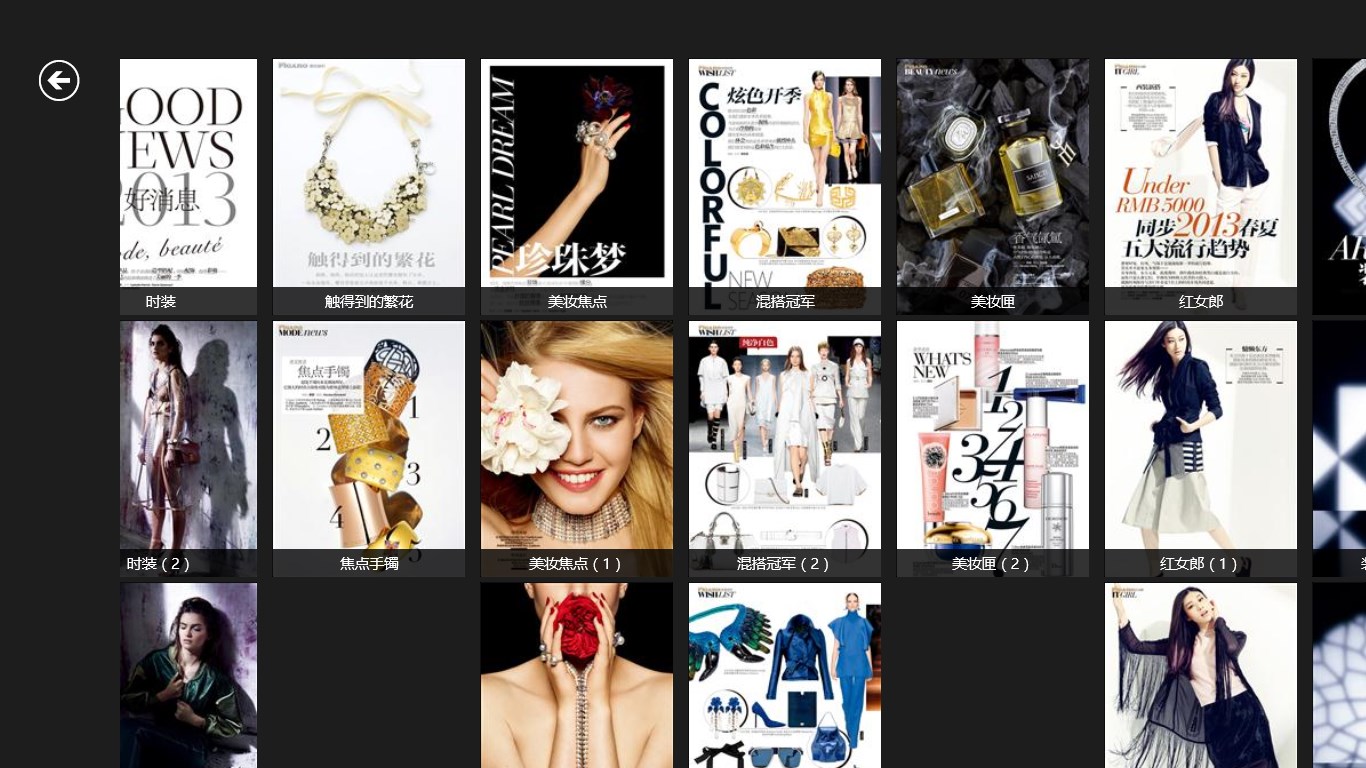
Task: Open the 混搭冠军 colorful page
Action: [x=785, y=186]
